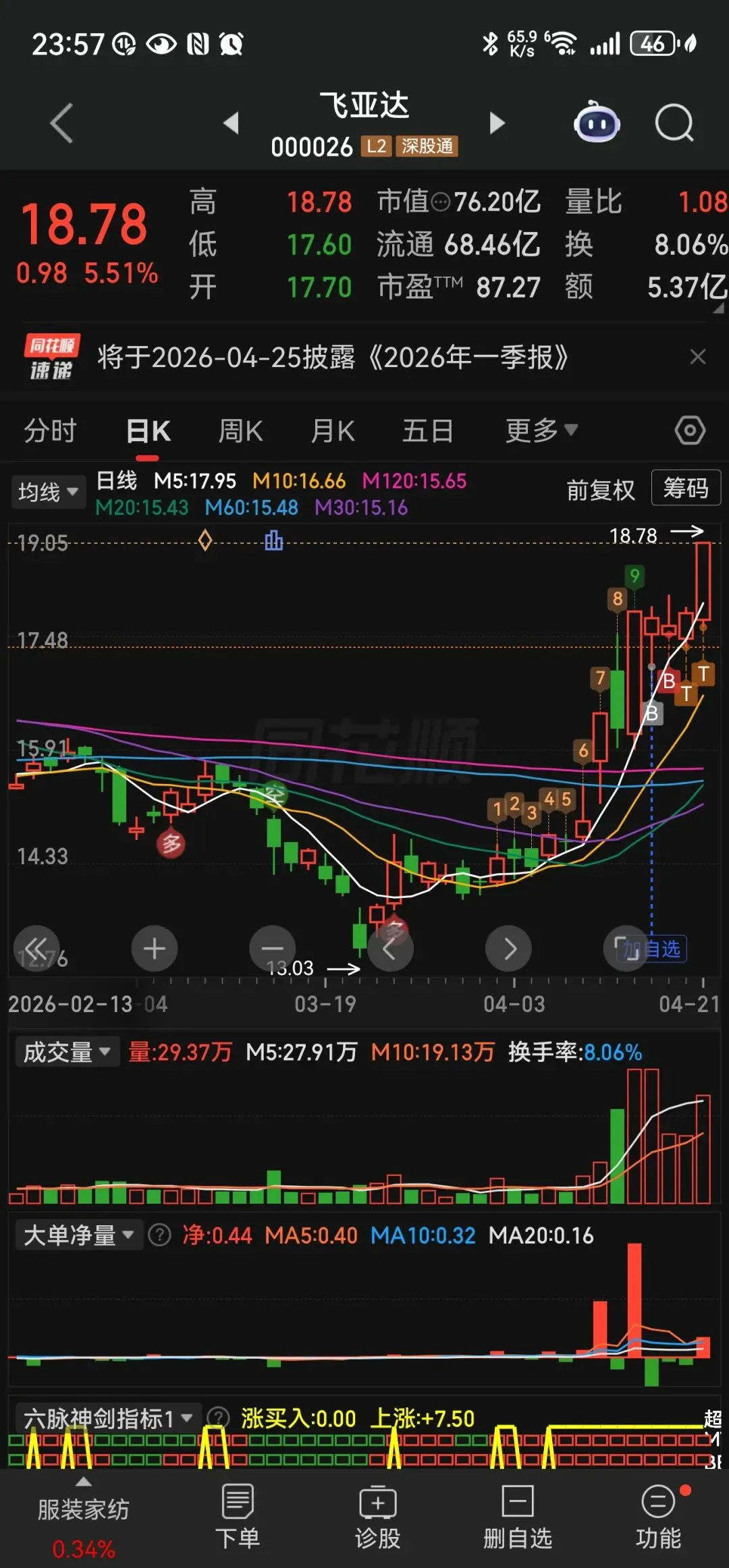
Task: Open the 筹码 distribution view
Action: [x=685, y=488]
